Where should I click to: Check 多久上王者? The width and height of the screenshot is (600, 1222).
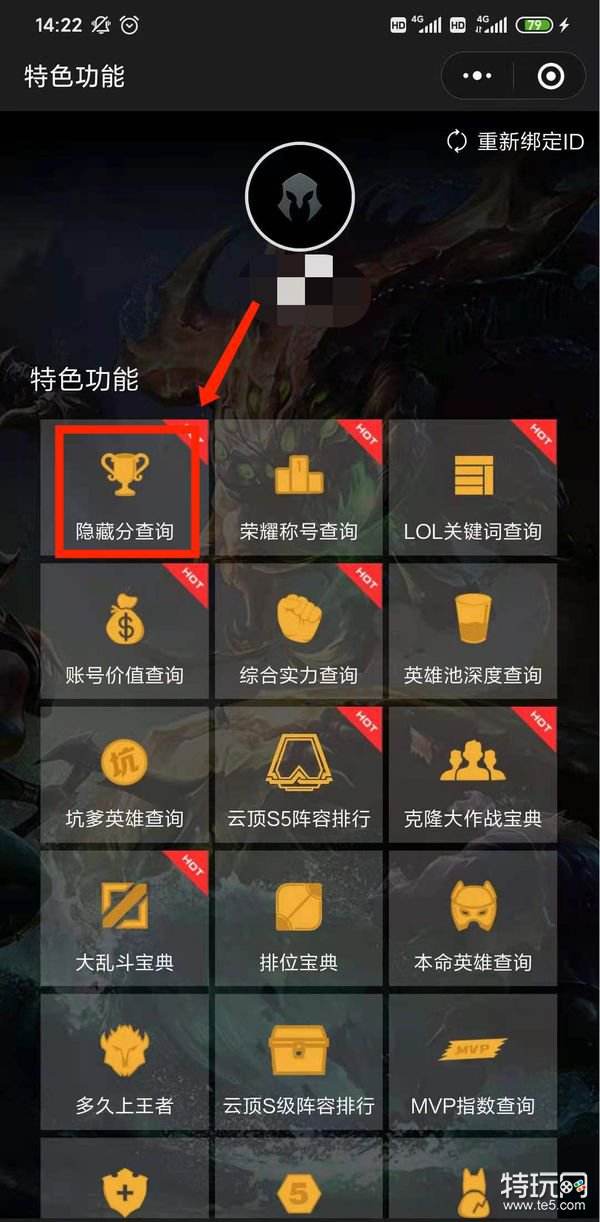(x=125, y=1063)
